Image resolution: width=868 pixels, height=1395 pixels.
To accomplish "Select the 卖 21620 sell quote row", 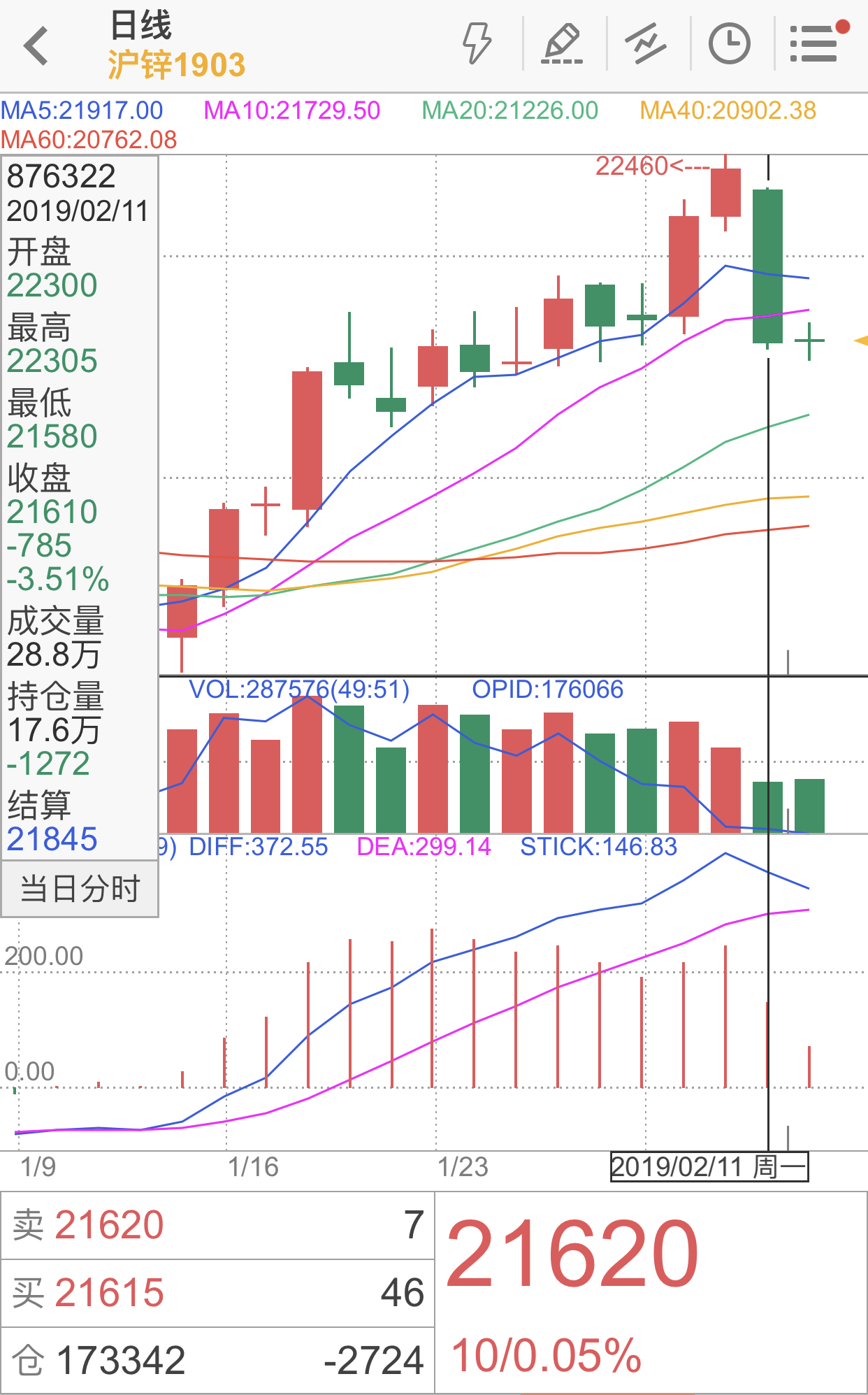I will [217, 1226].
